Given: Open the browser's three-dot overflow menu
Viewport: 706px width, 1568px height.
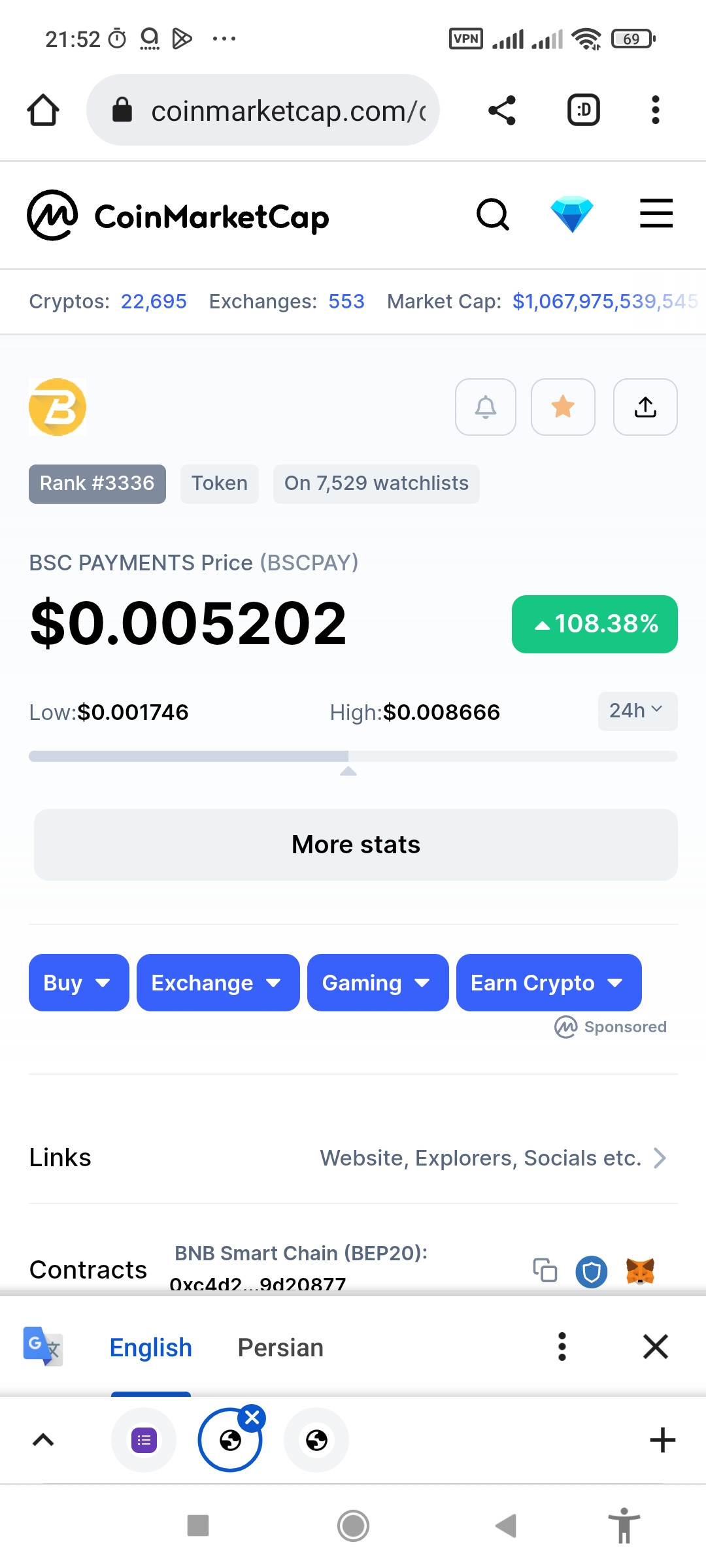Looking at the screenshot, I should [655, 110].
